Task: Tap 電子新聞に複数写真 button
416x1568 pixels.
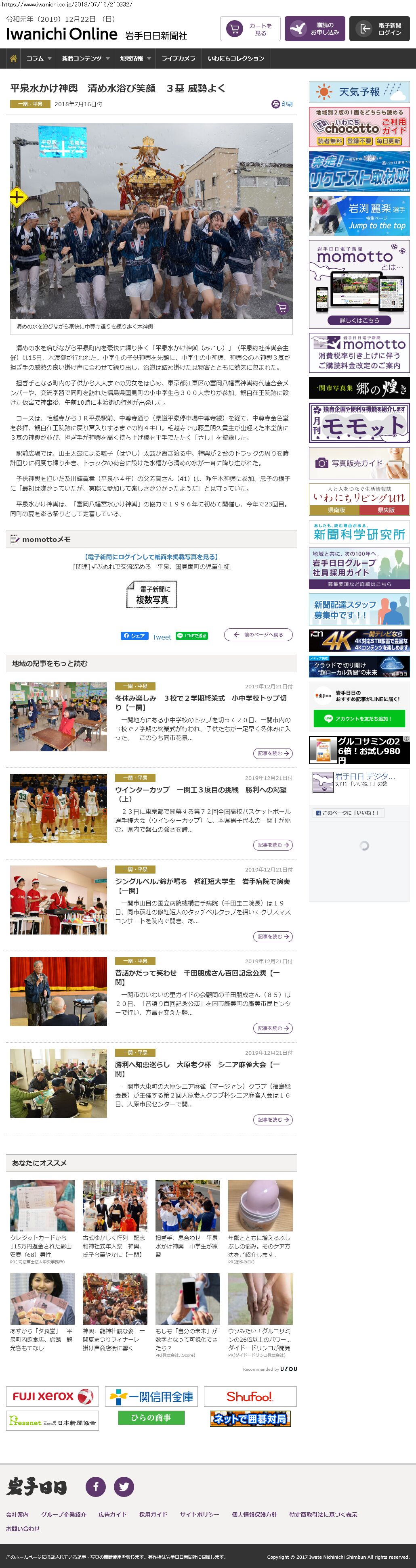Action: [152, 594]
